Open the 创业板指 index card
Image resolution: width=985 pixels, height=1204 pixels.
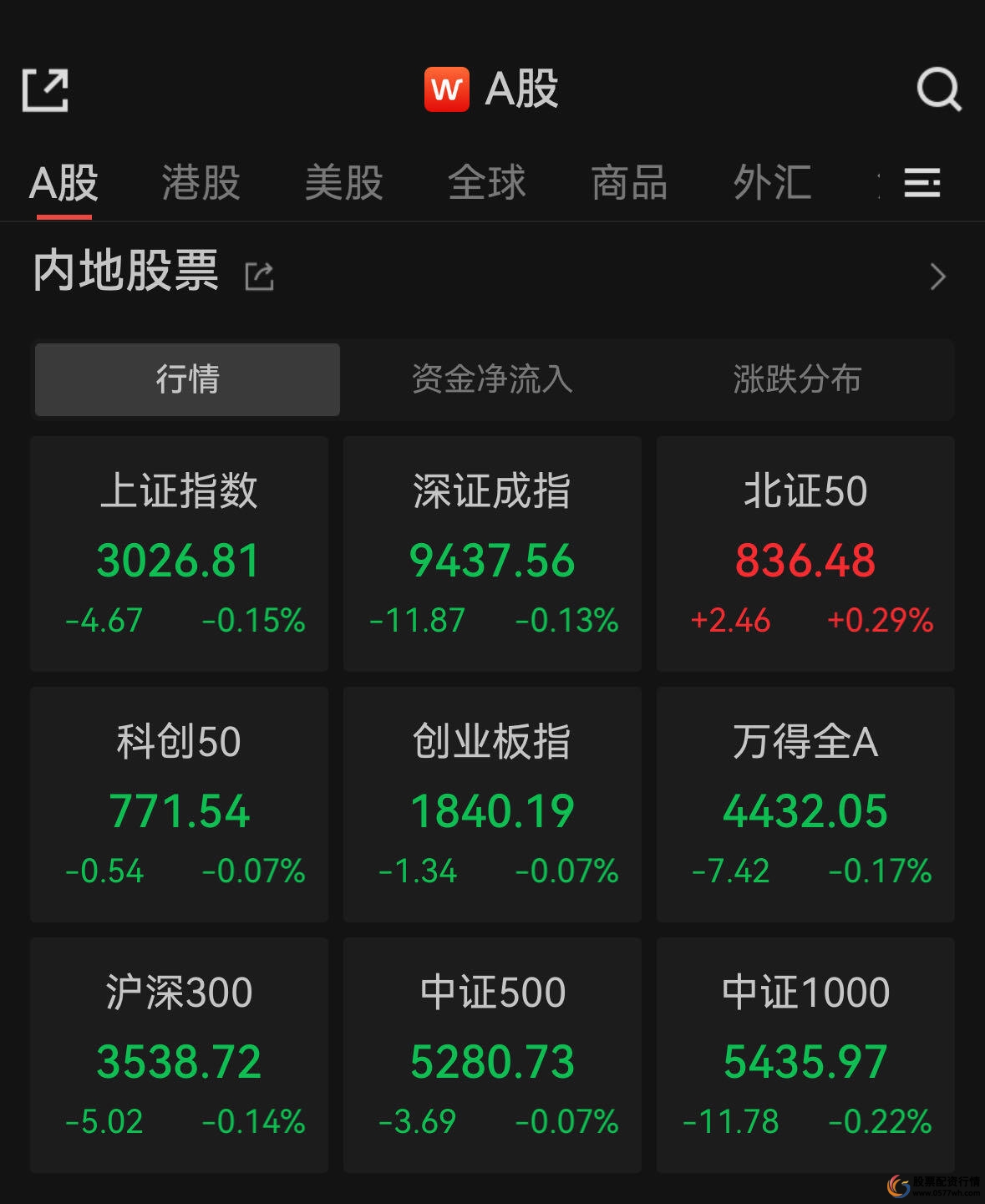[x=491, y=805]
